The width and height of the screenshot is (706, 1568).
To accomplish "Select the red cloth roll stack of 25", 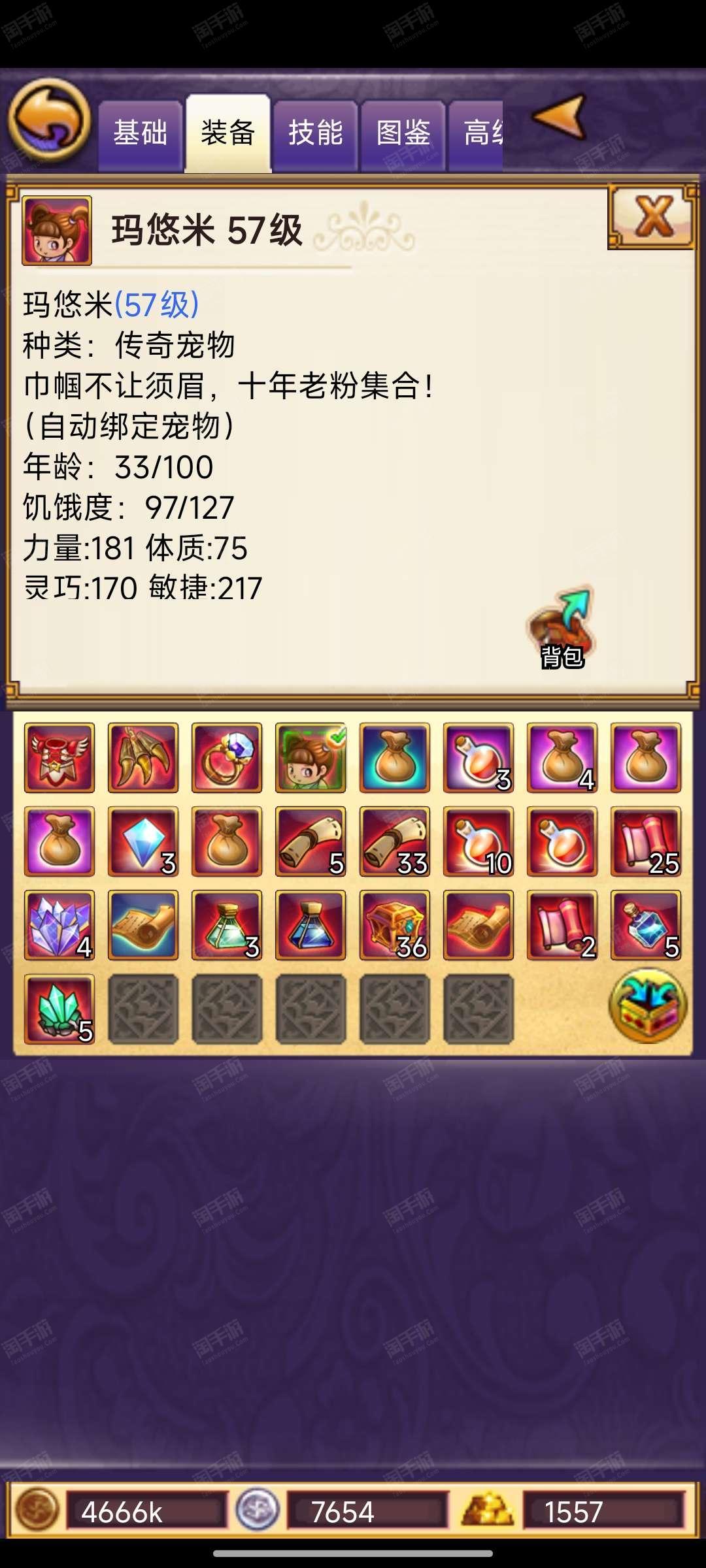I will [646, 841].
